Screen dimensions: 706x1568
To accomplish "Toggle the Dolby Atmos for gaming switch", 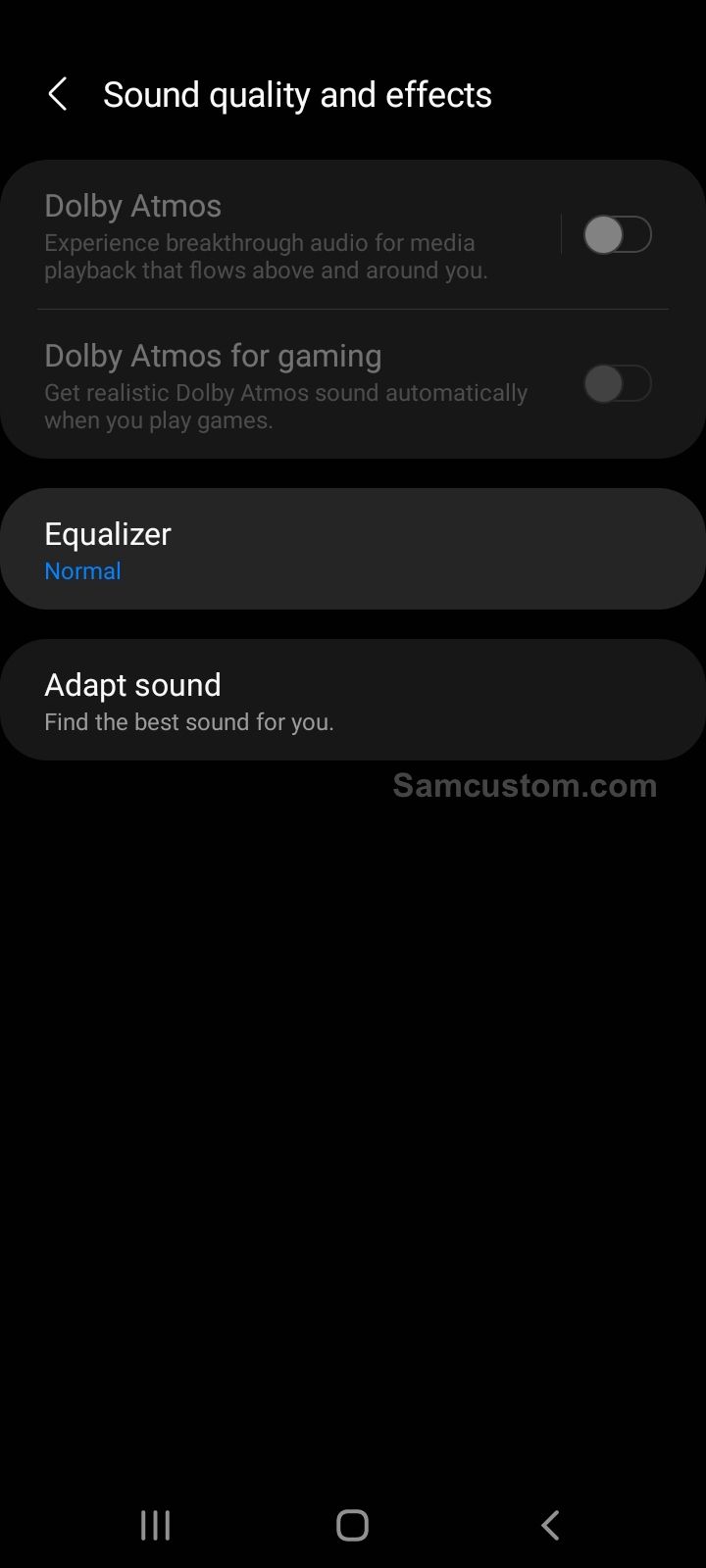I will 618,383.
